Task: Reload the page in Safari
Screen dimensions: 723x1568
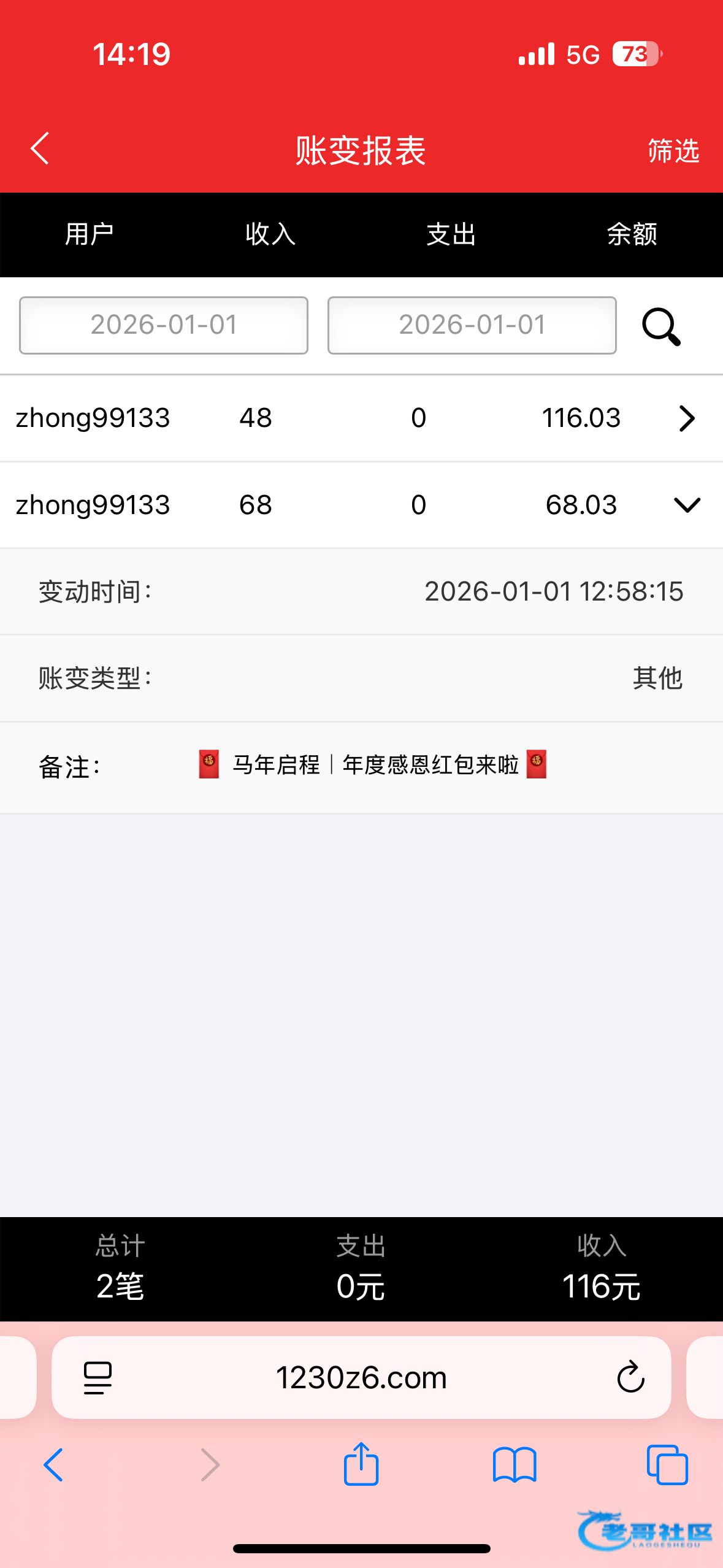Action: 630,1378
